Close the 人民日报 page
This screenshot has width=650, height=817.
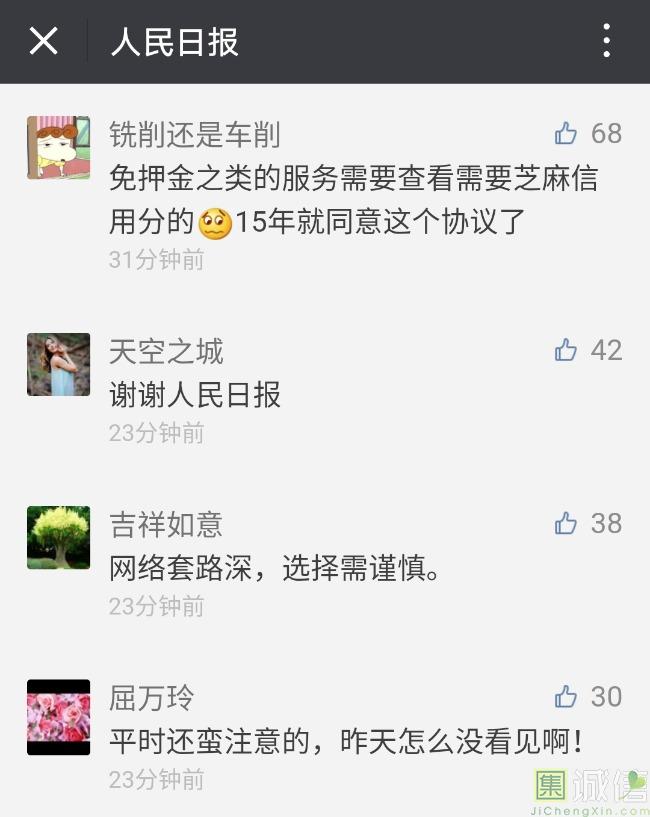[43, 41]
